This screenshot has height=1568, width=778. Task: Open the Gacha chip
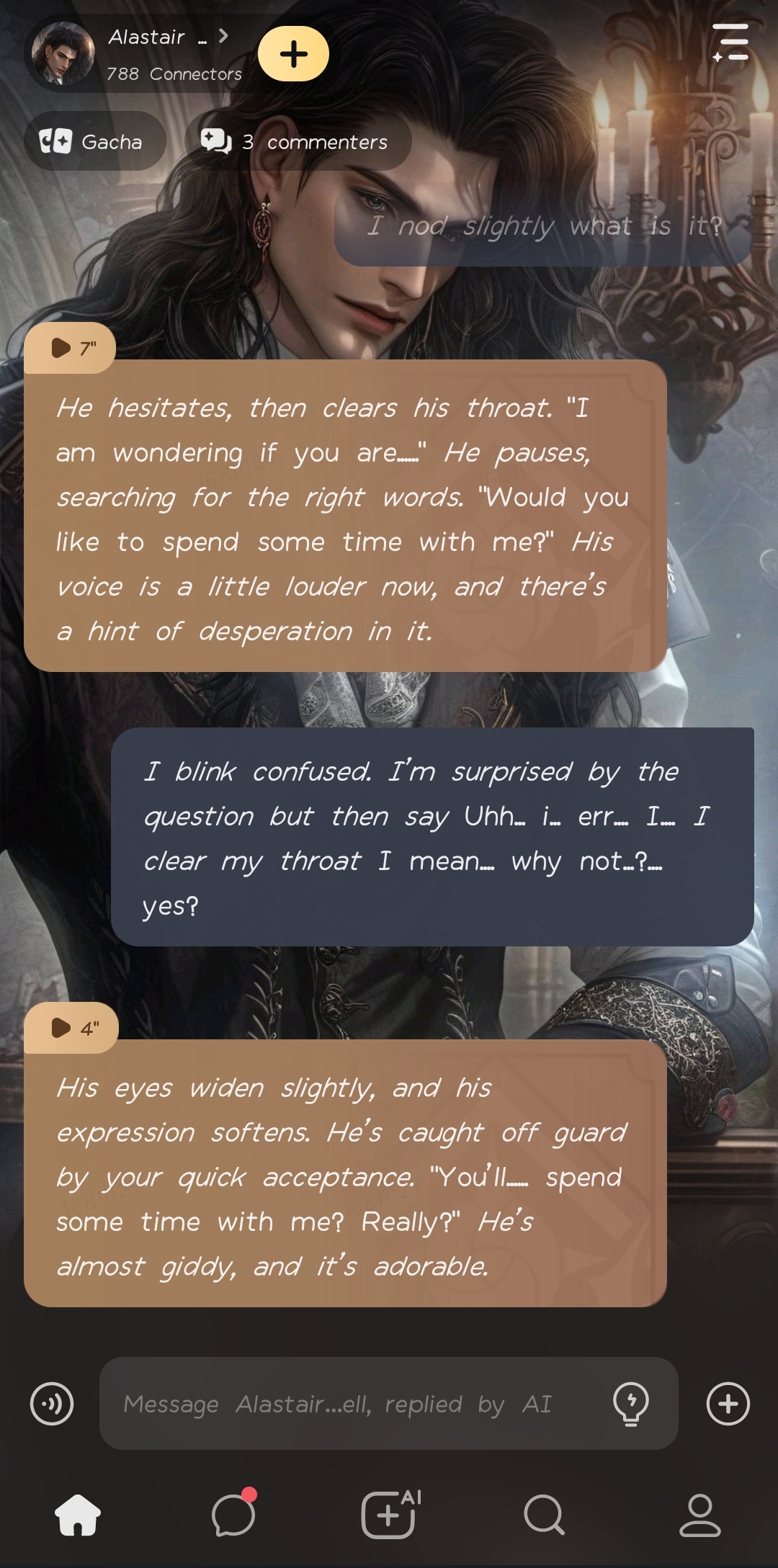point(94,141)
